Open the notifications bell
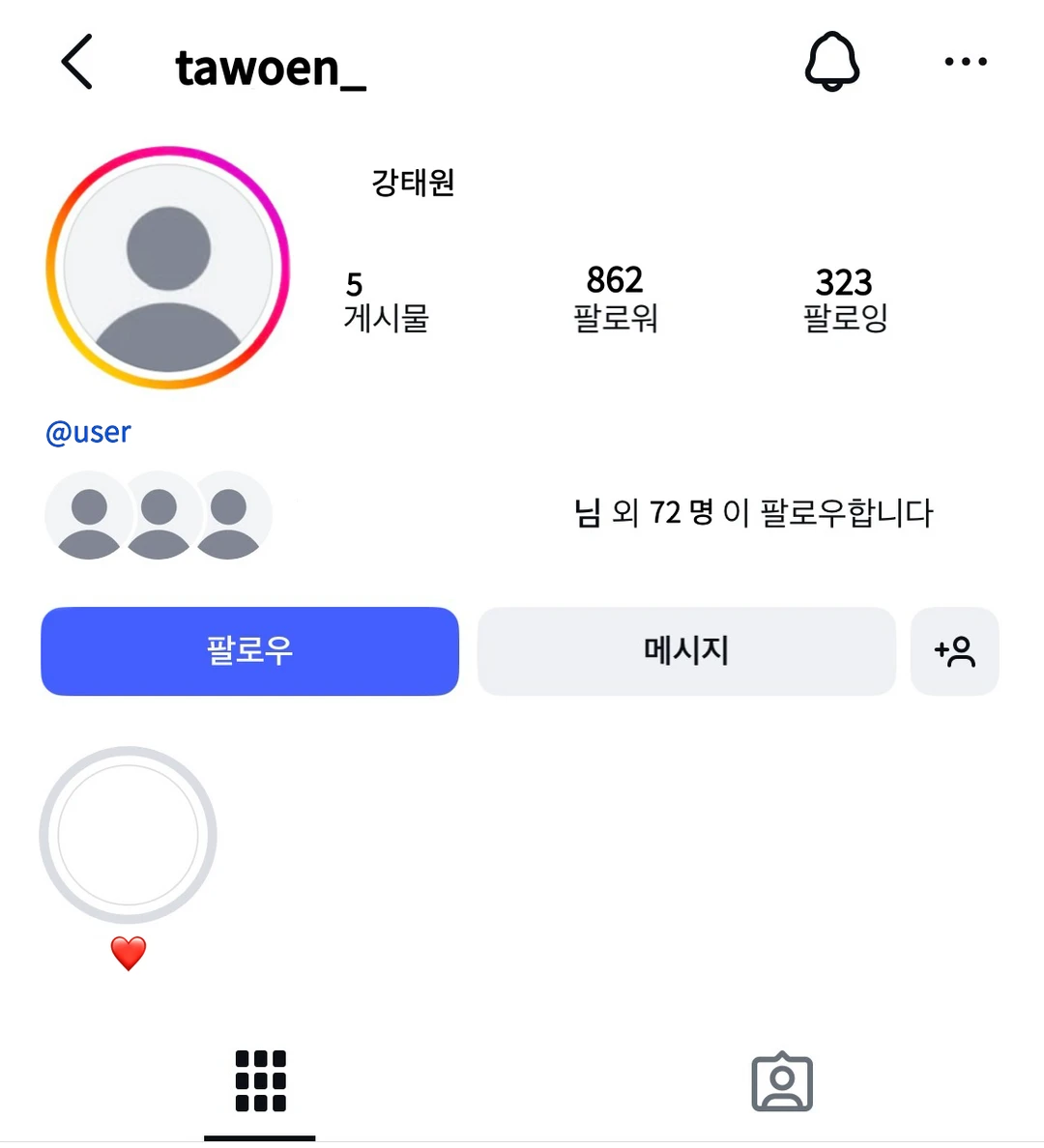 (831, 62)
